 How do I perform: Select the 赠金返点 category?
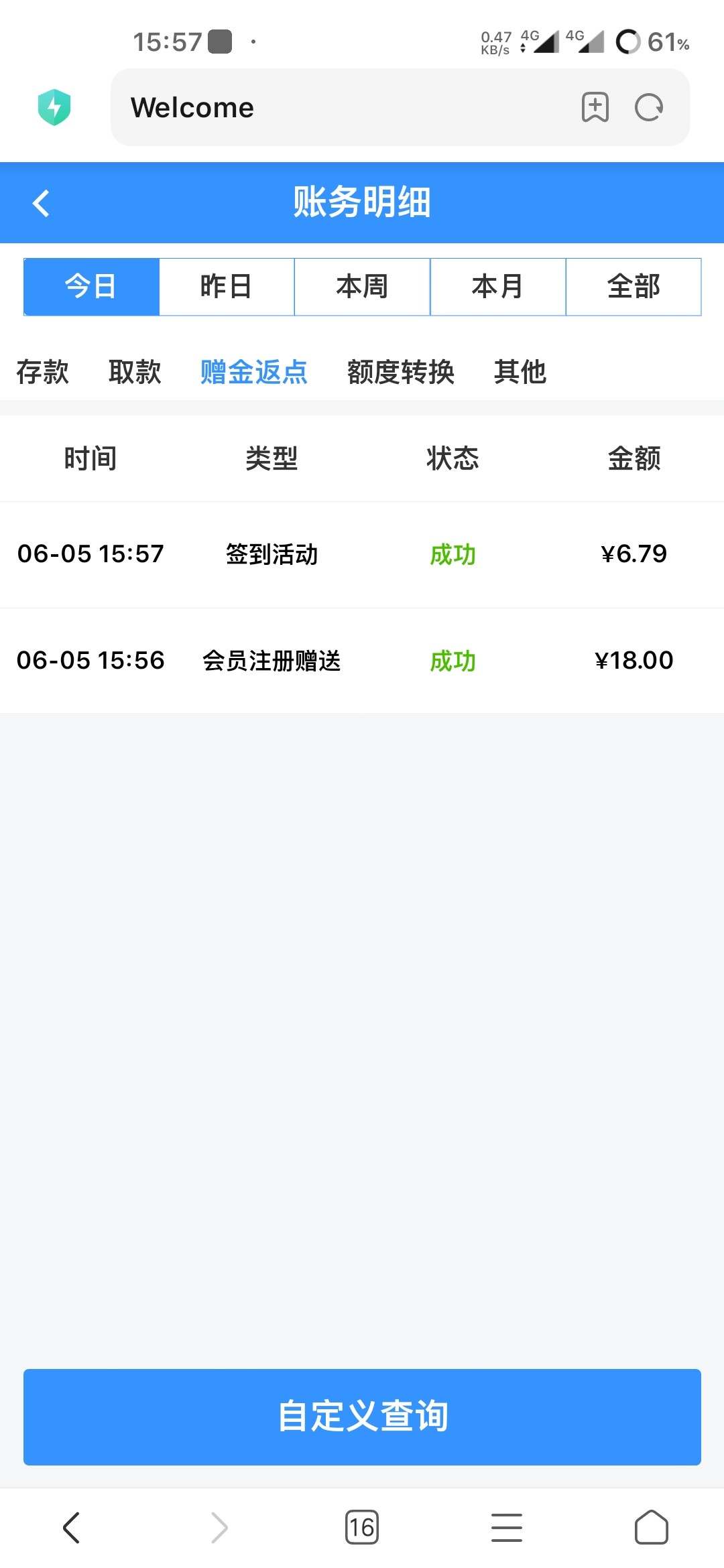tap(254, 372)
